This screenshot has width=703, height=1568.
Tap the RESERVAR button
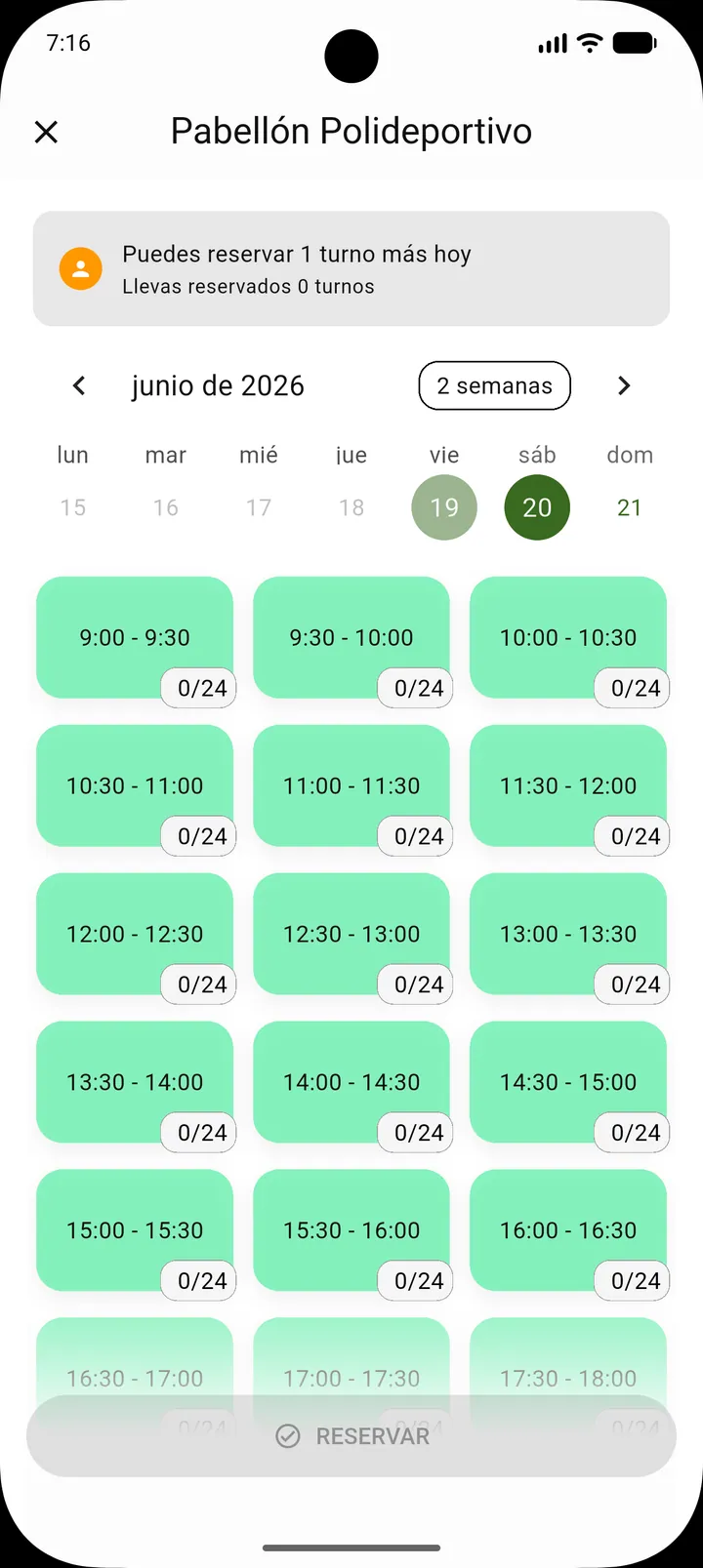click(x=351, y=1436)
